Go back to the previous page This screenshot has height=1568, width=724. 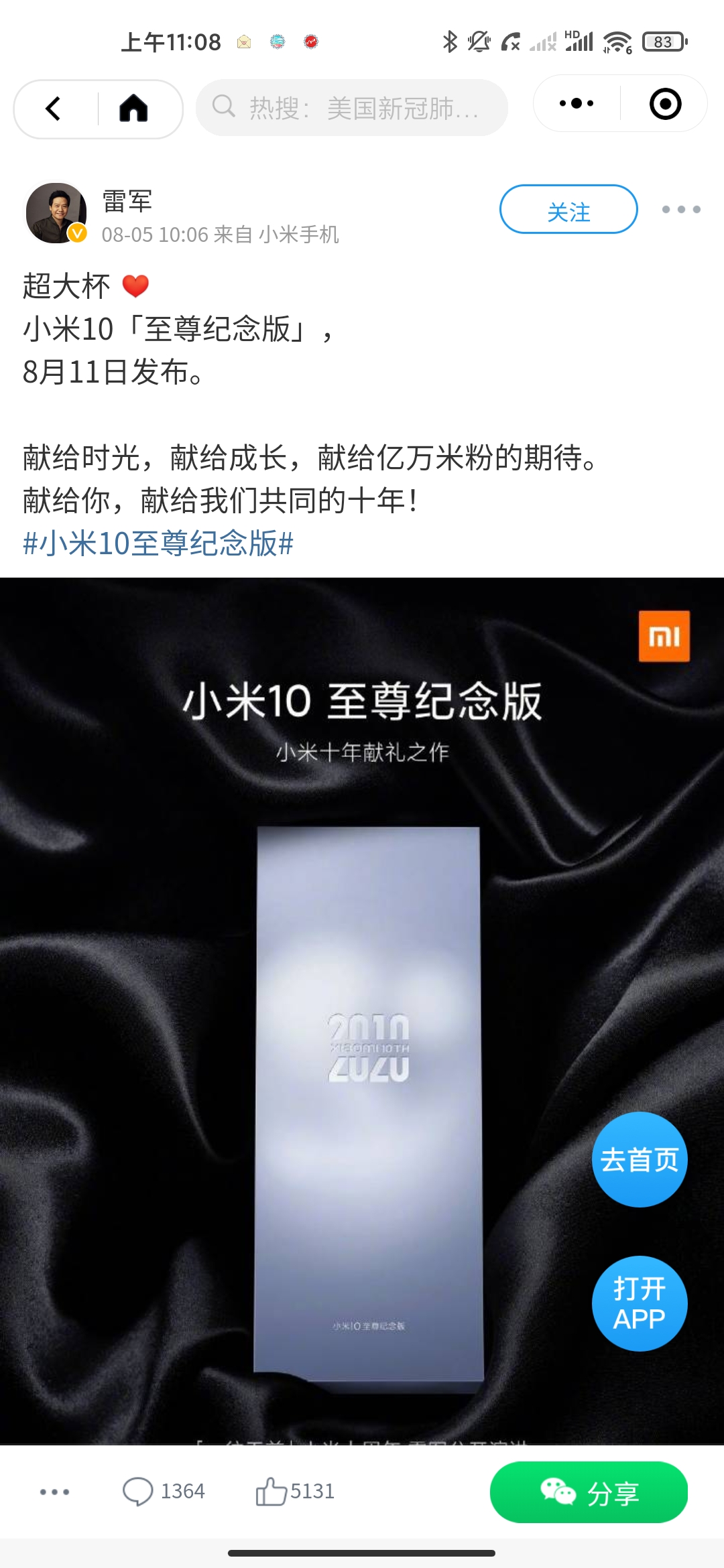click(x=54, y=109)
